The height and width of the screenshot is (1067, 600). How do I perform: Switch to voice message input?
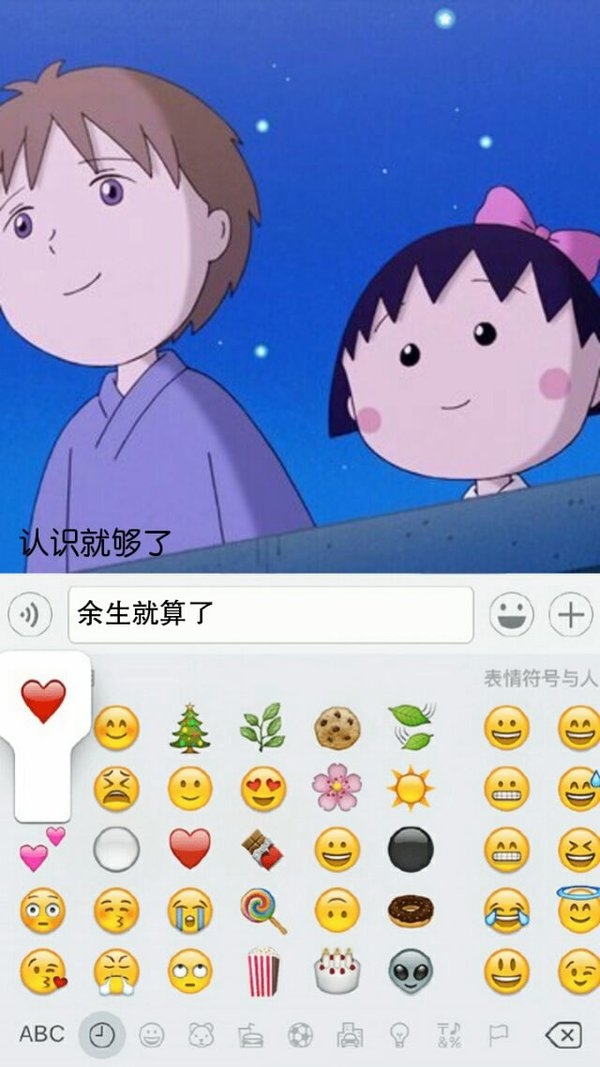(x=29, y=614)
